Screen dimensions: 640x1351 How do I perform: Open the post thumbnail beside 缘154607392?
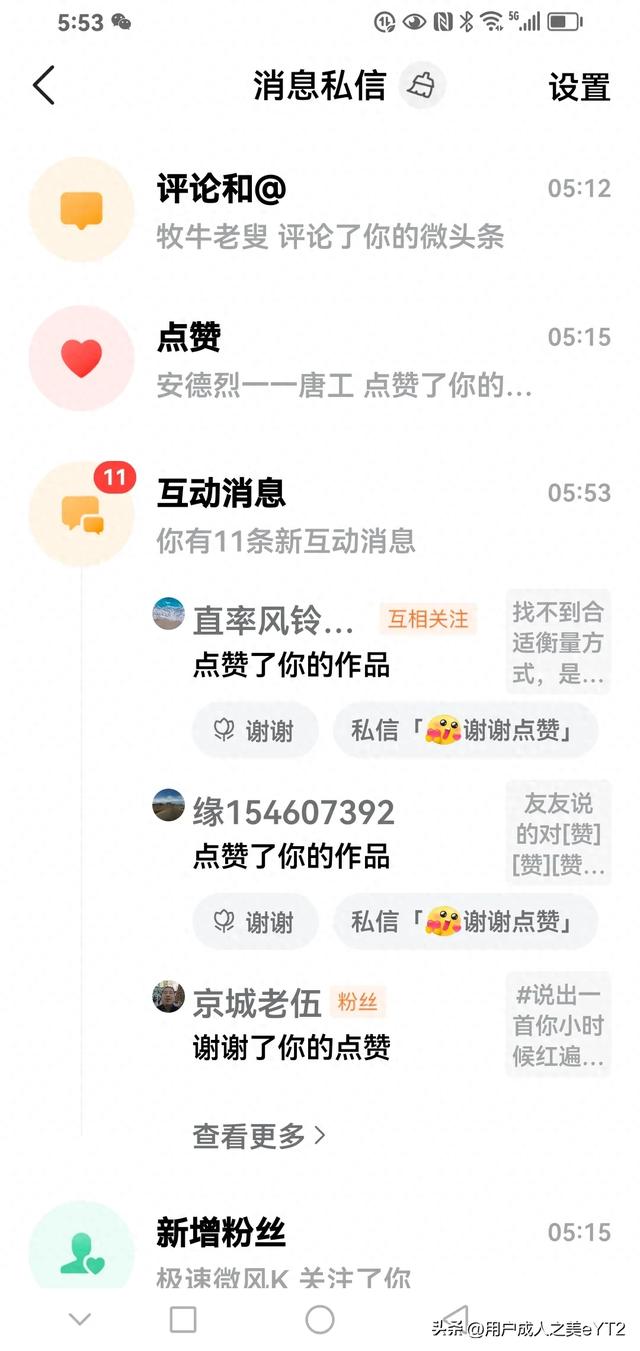[x=557, y=833]
